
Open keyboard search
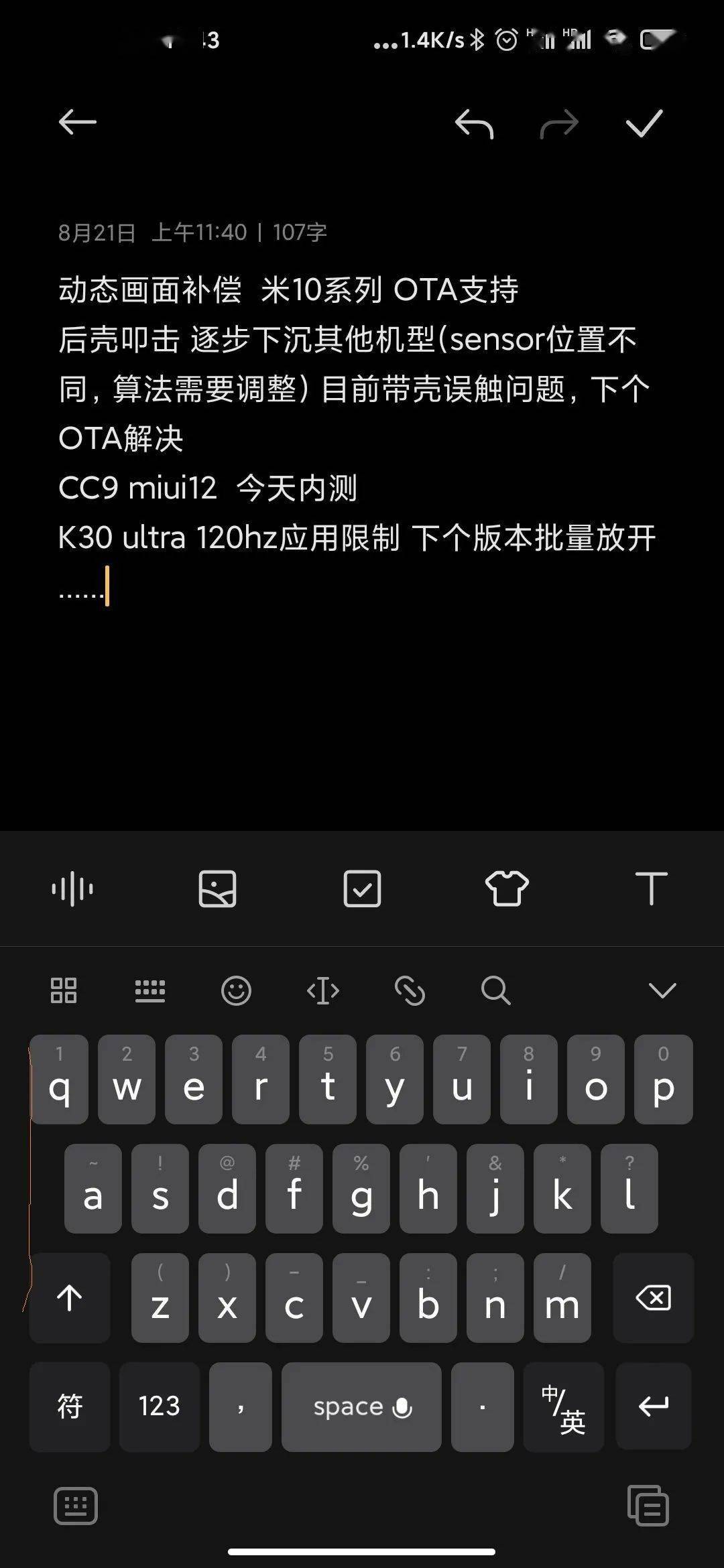click(496, 990)
